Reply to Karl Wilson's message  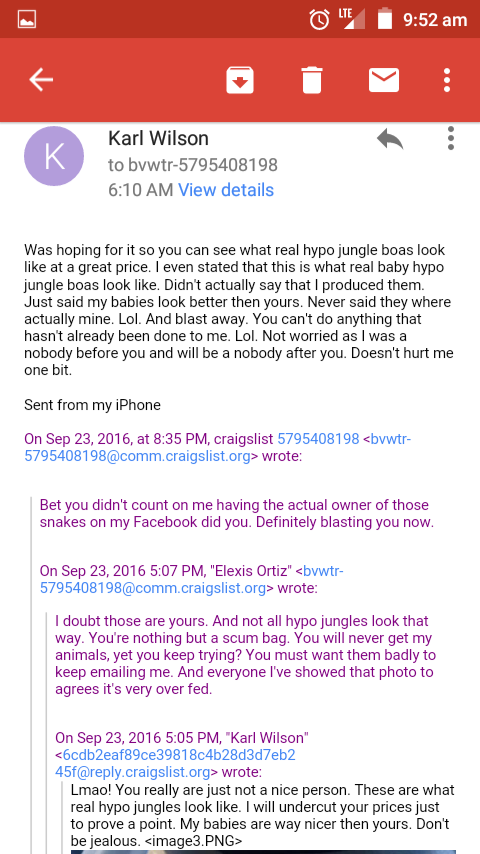pyautogui.click(x=390, y=139)
